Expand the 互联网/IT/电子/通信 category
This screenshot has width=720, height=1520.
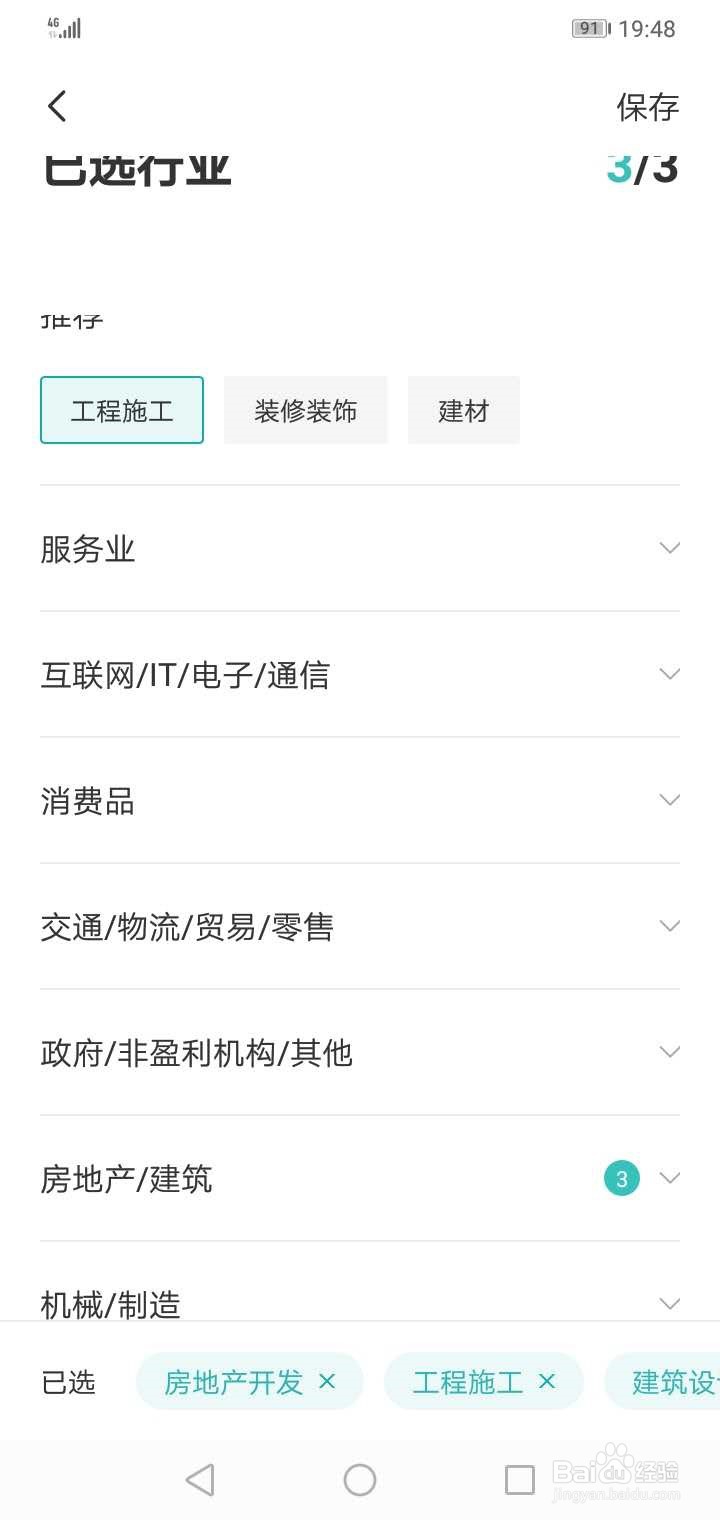[x=360, y=674]
